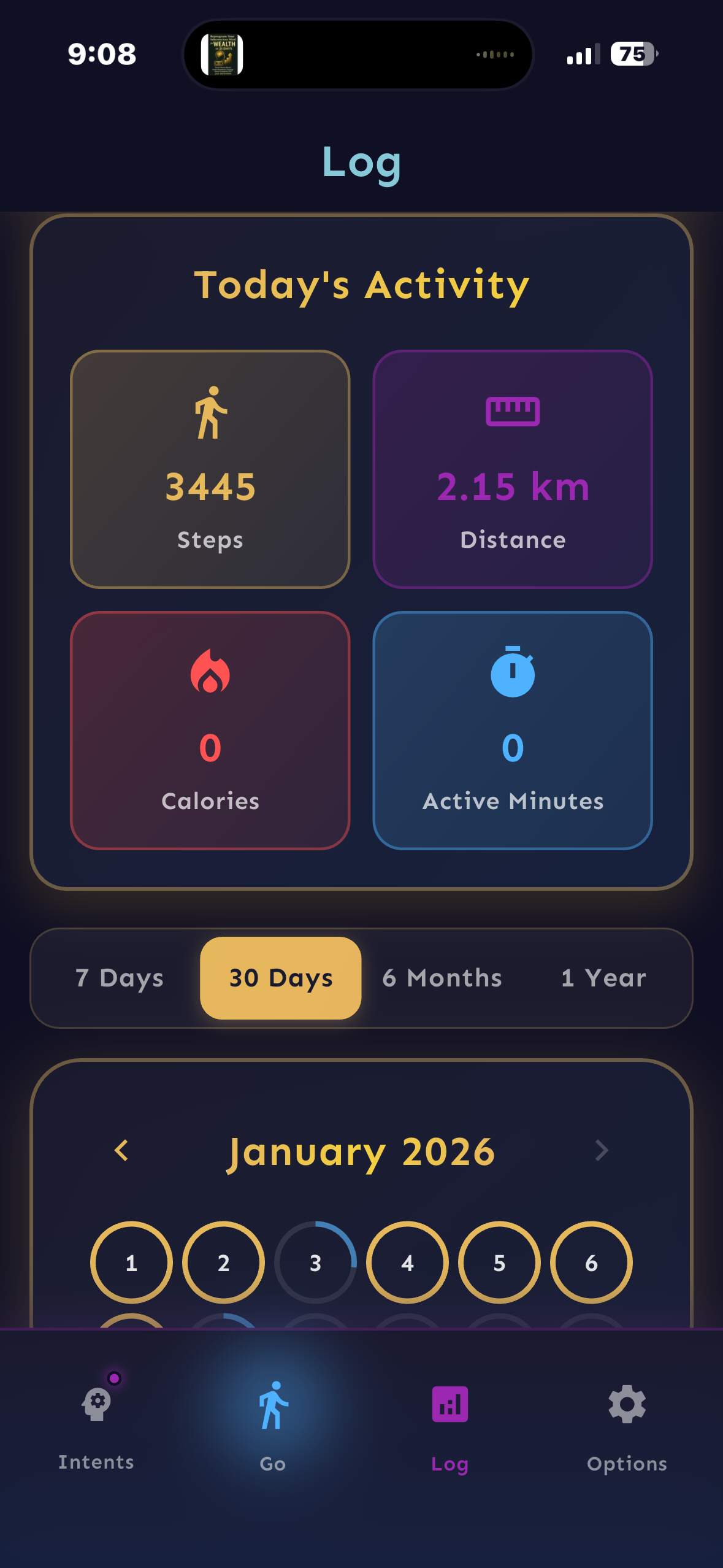Viewport: 723px width, 1568px height.
Task: Open the Intents tab icon
Action: [96, 1405]
